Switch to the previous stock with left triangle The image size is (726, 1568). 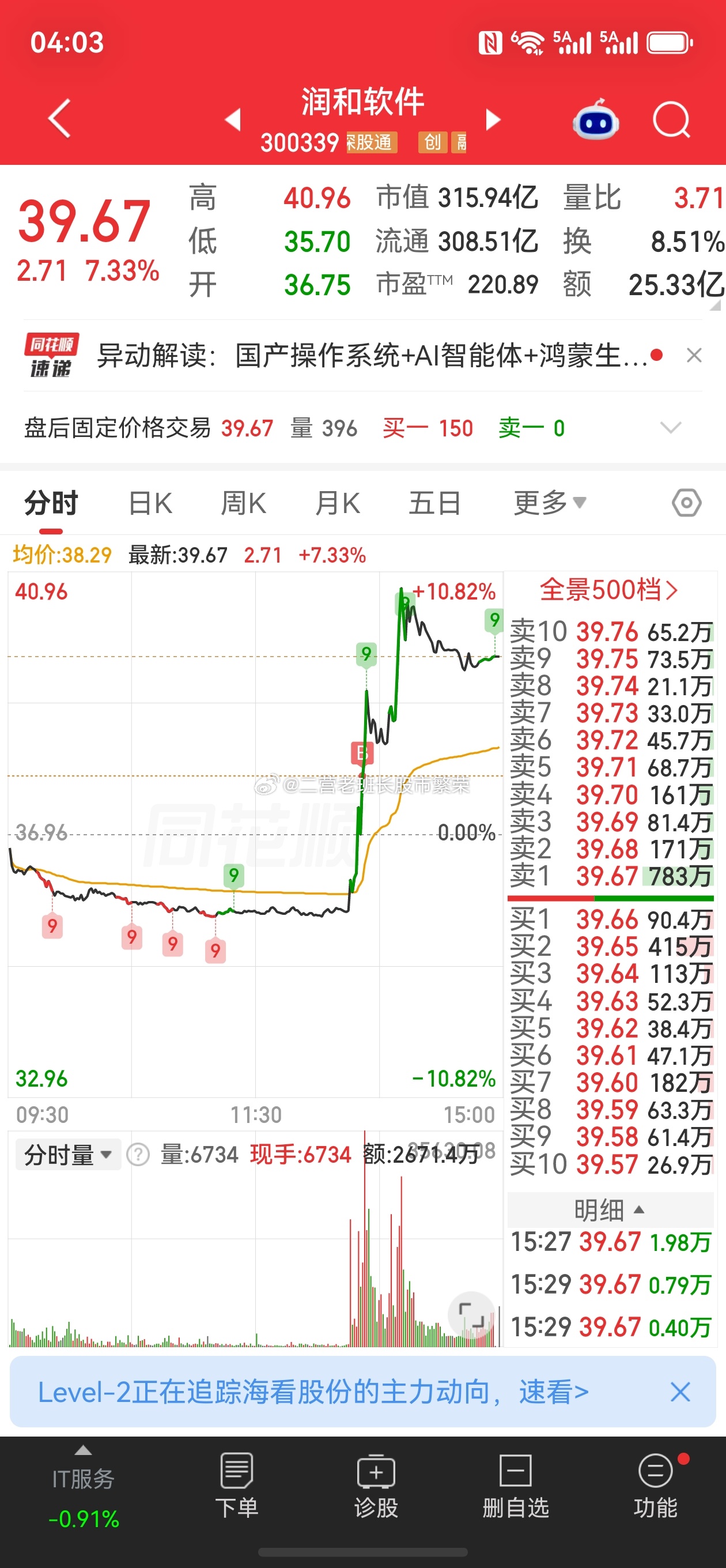[233, 119]
